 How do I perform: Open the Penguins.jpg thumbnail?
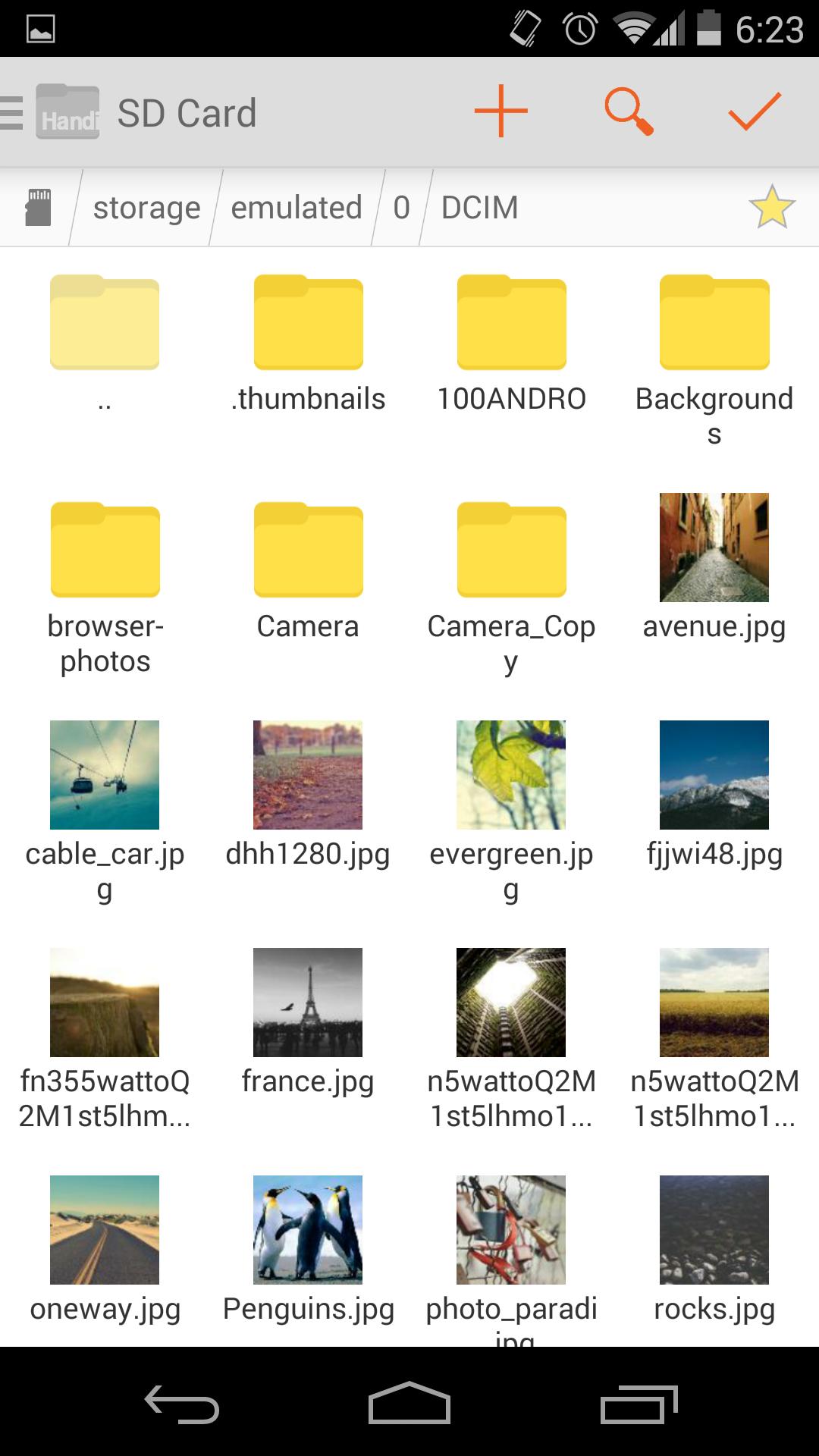click(x=307, y=1228)
